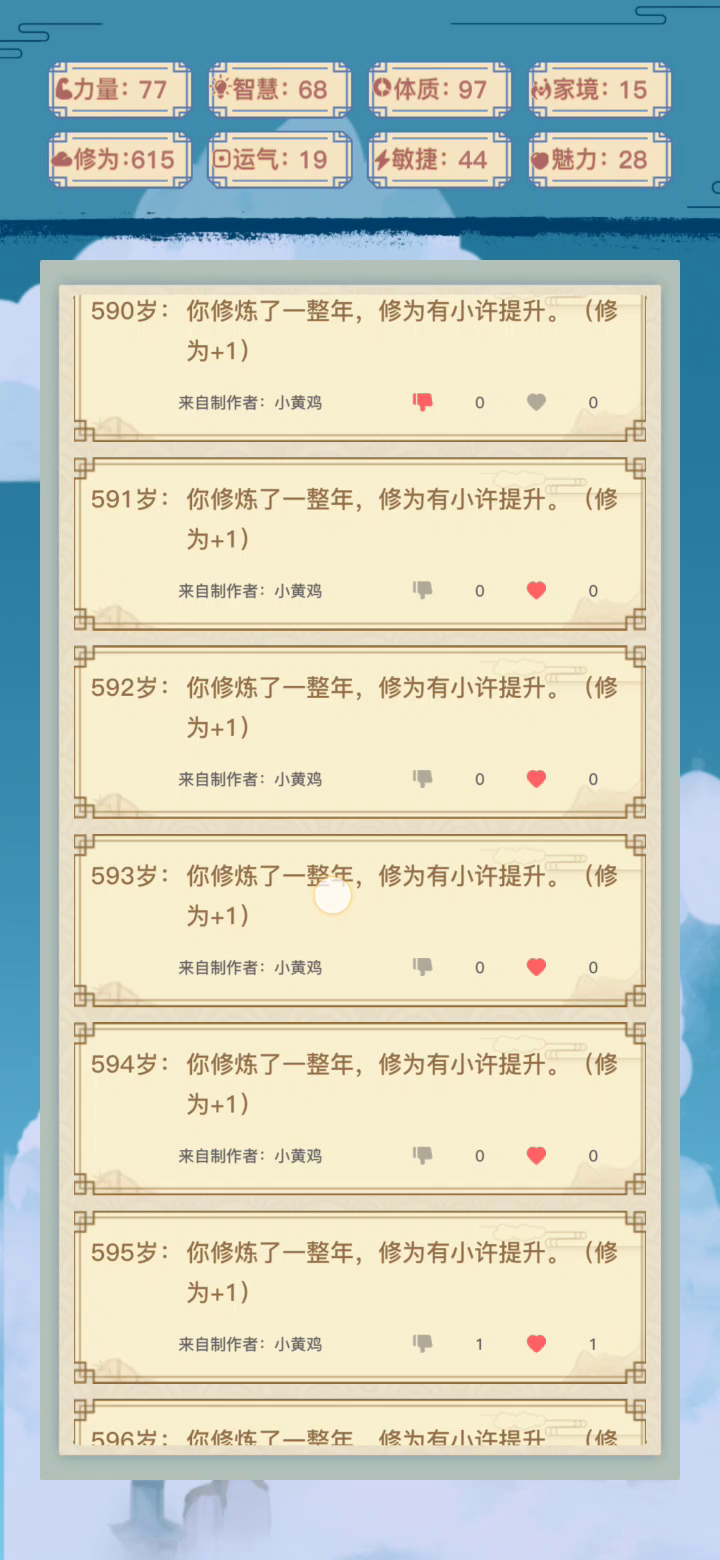
Task: Tap the heart on the 594岁 event
Action: click(536, 1155)
